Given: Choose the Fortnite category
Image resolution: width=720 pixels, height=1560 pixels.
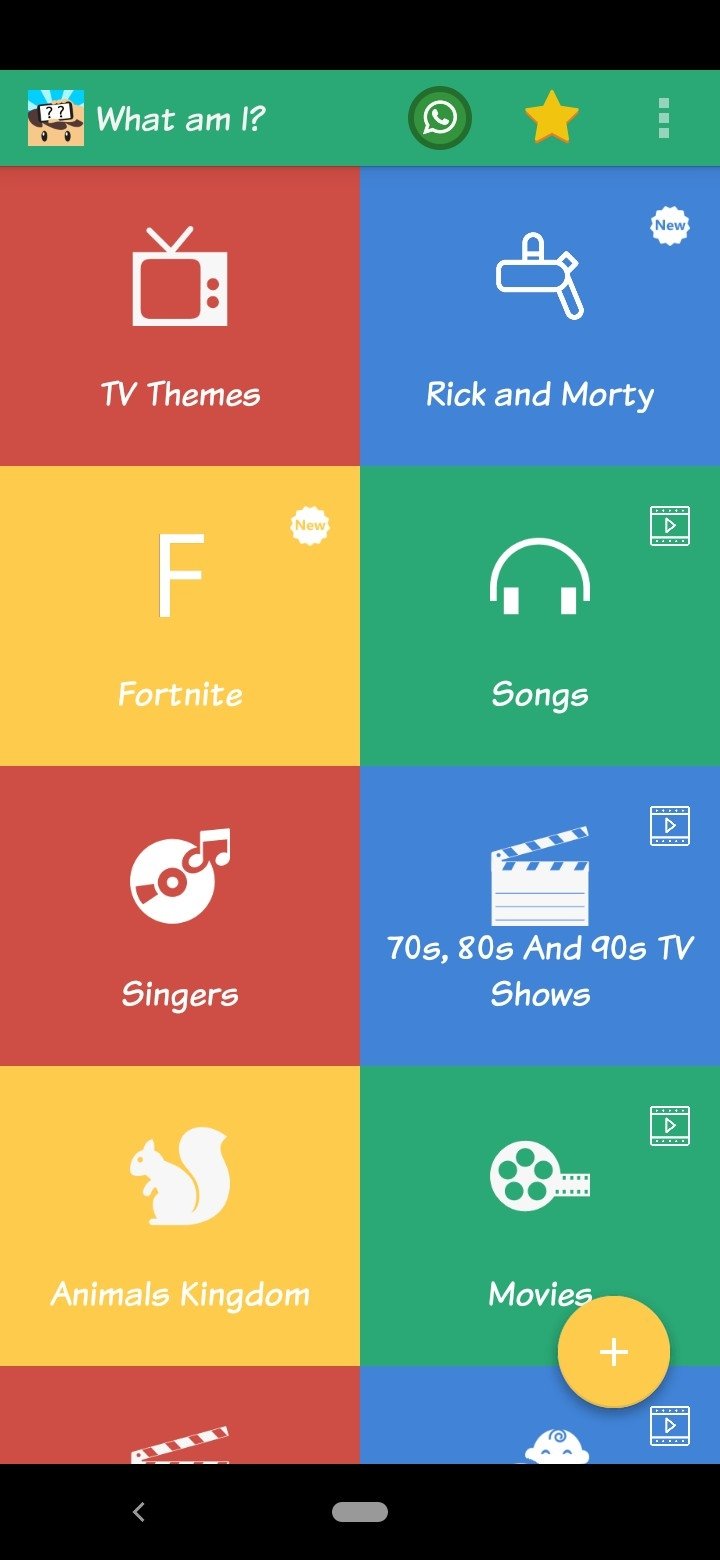Looking at the screenshot, I should (x=180, y=616).
